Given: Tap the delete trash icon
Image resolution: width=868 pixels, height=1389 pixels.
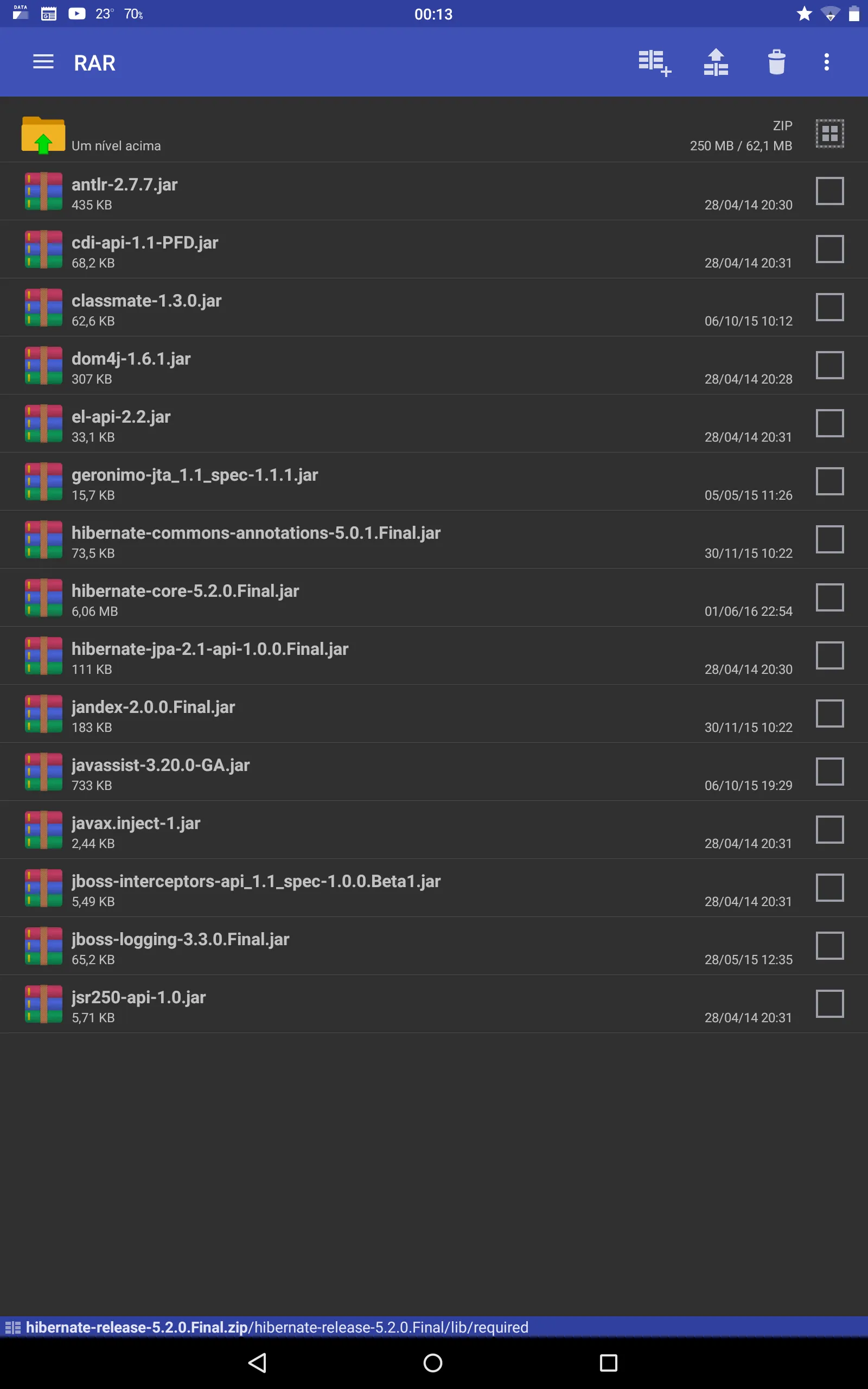Looking at the screenshot, I should pyautogui.click(x=776, y=62).
